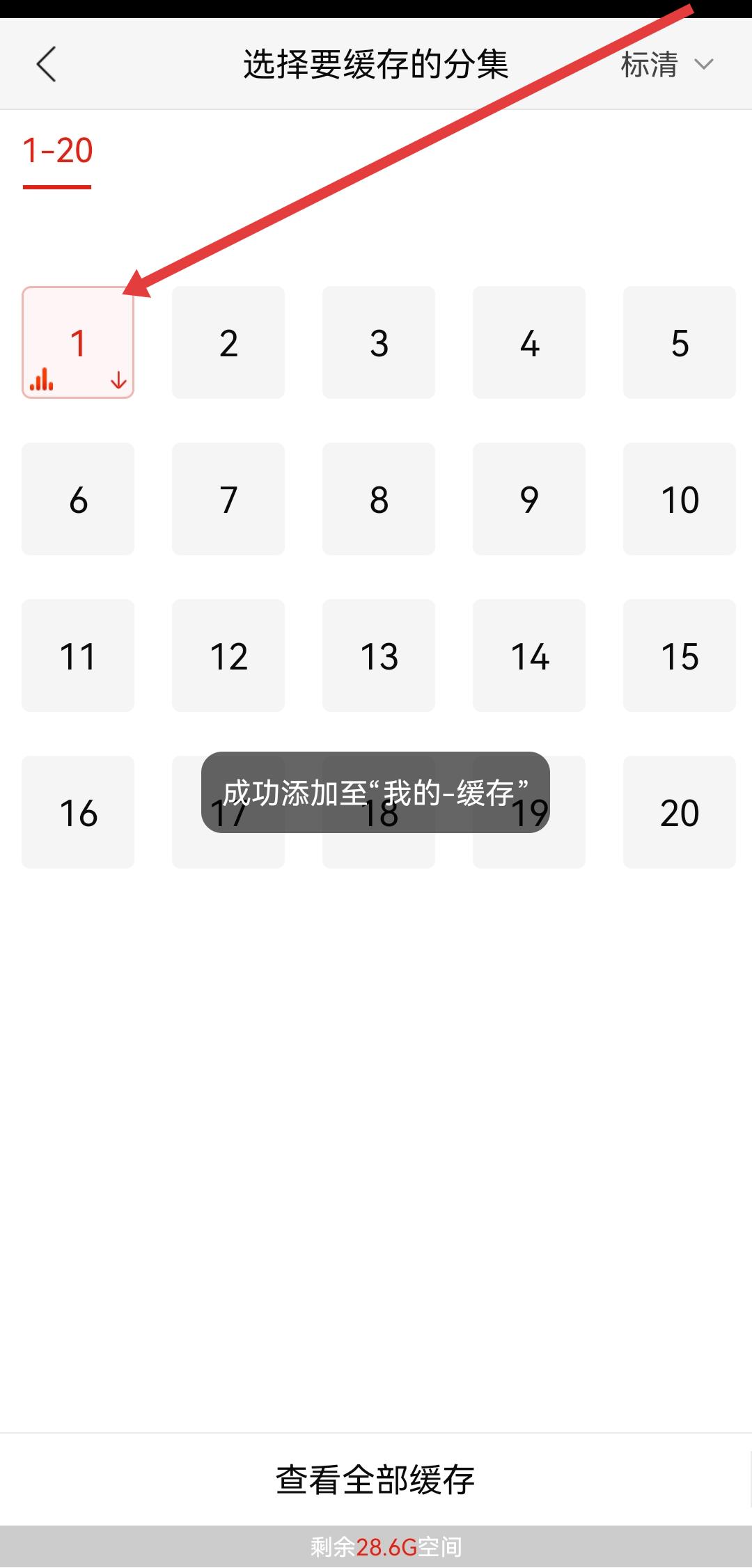Select episode 16 for caching
Screen dimensions: 752x1568
pos(78,812)
